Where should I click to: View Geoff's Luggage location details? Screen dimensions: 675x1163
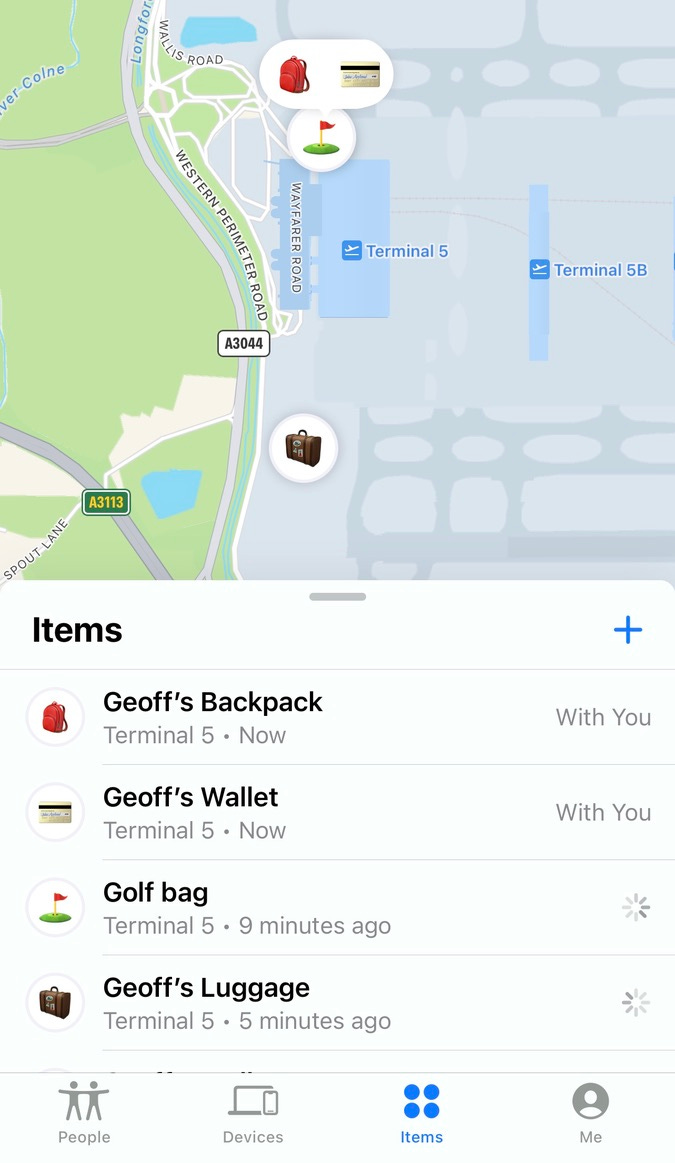point(338,1003)
